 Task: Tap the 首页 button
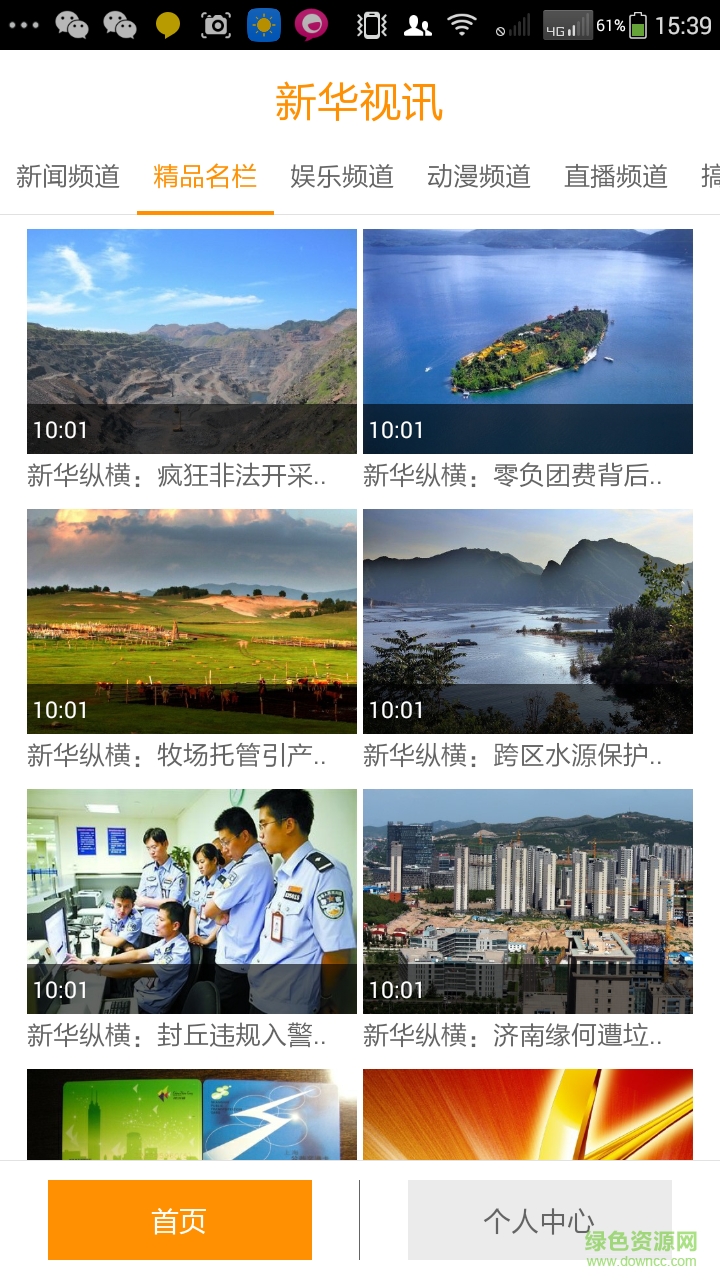point(180,1220)
